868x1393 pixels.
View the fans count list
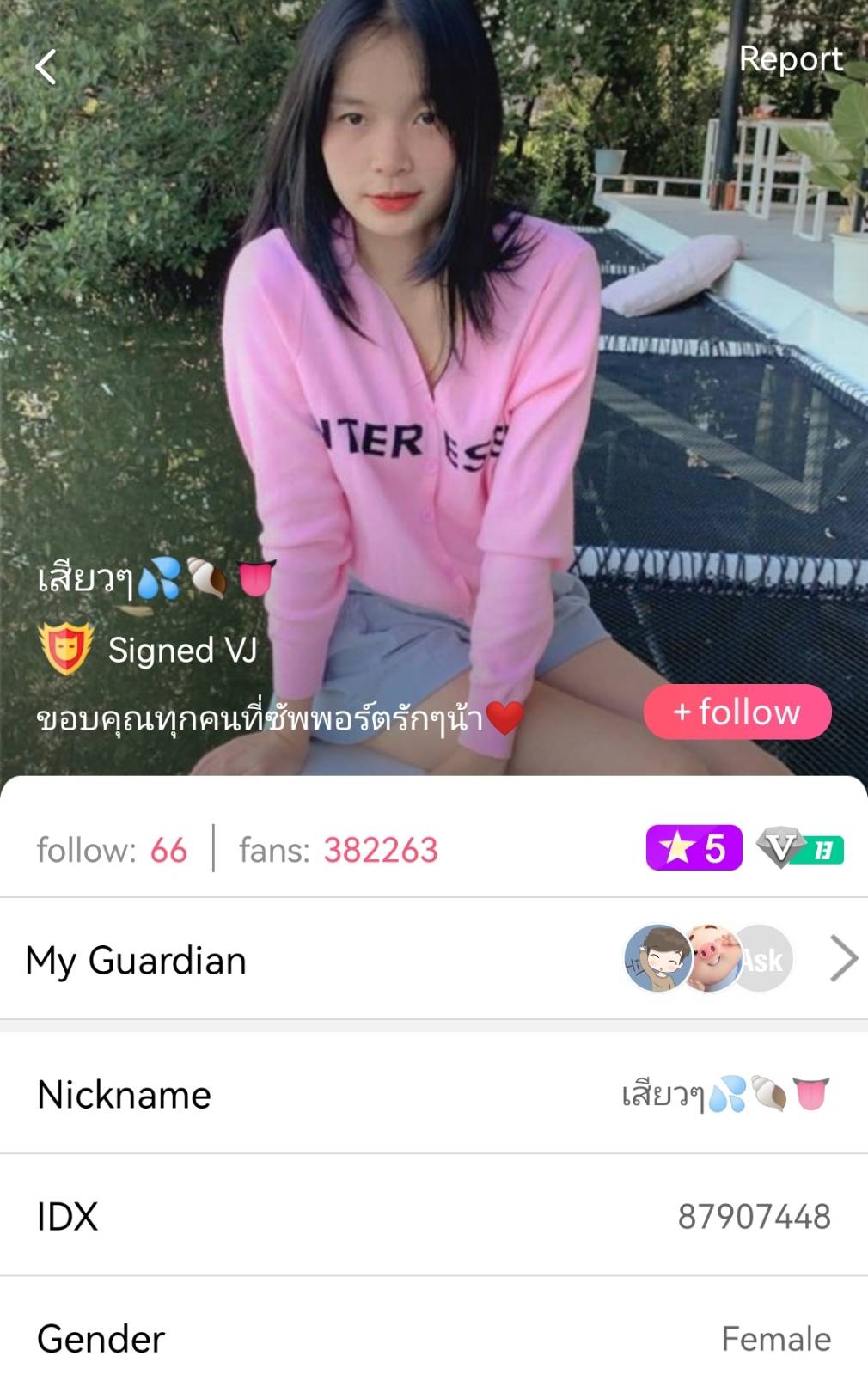[339, 850]
